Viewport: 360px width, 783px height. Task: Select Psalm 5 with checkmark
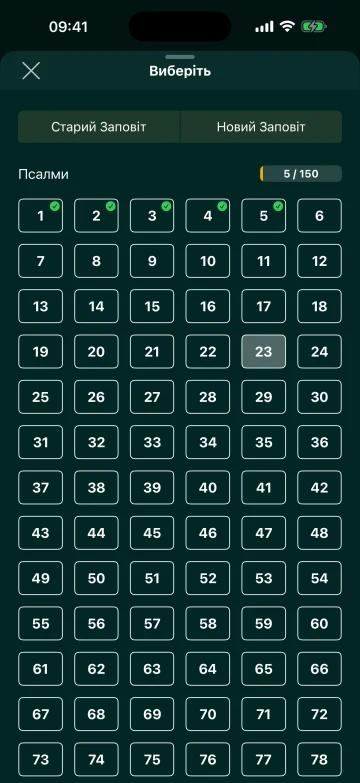point(264,216)
